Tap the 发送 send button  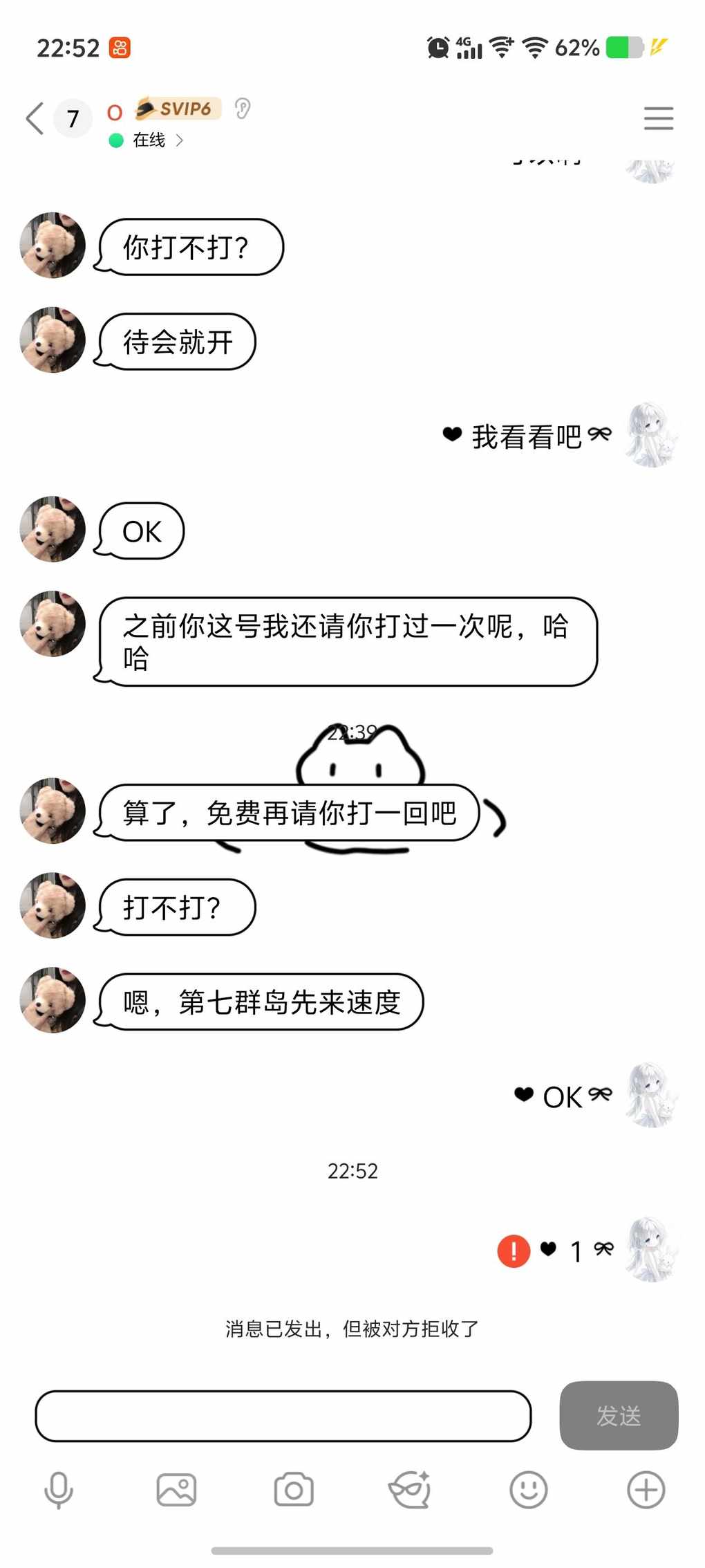coord(619,1415)
